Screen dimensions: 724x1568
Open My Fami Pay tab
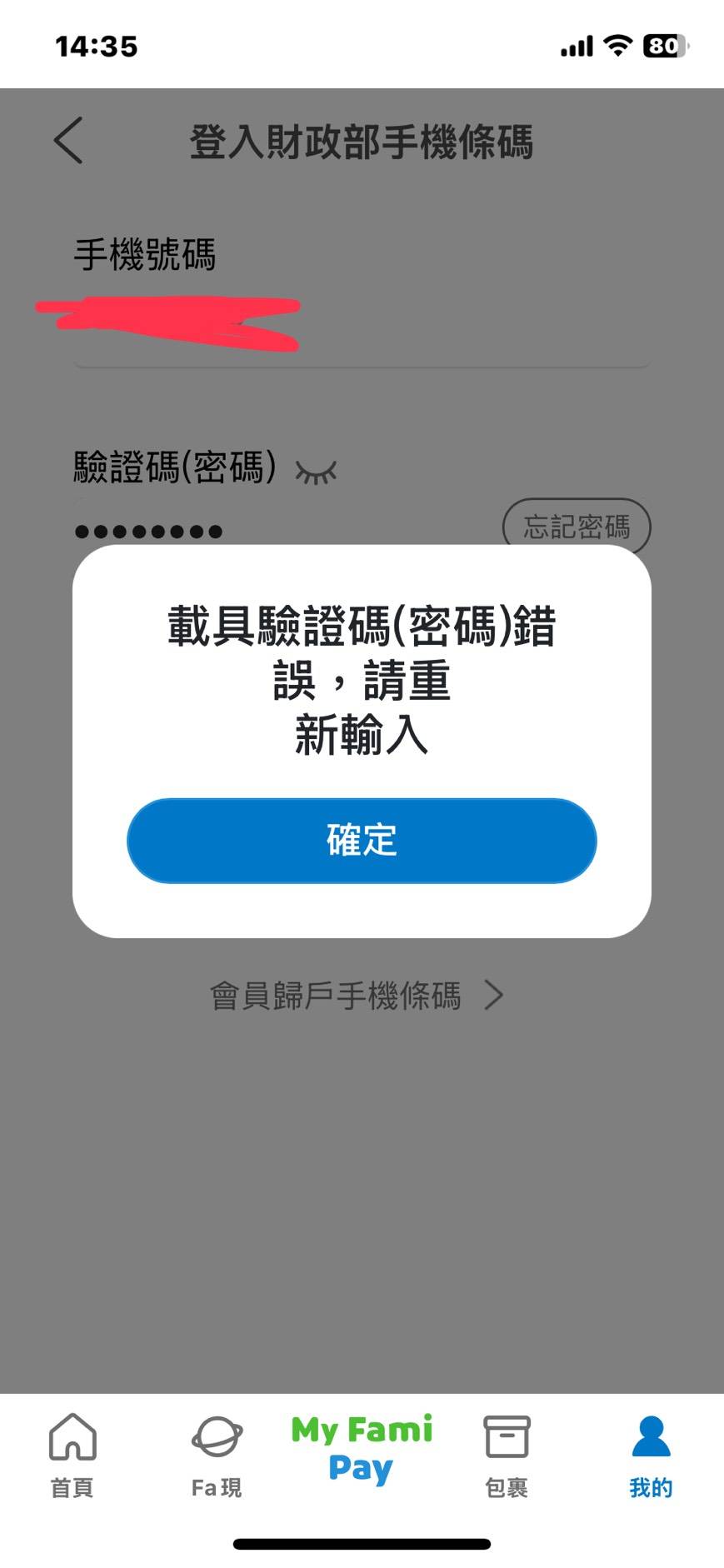coord(362,1448)
